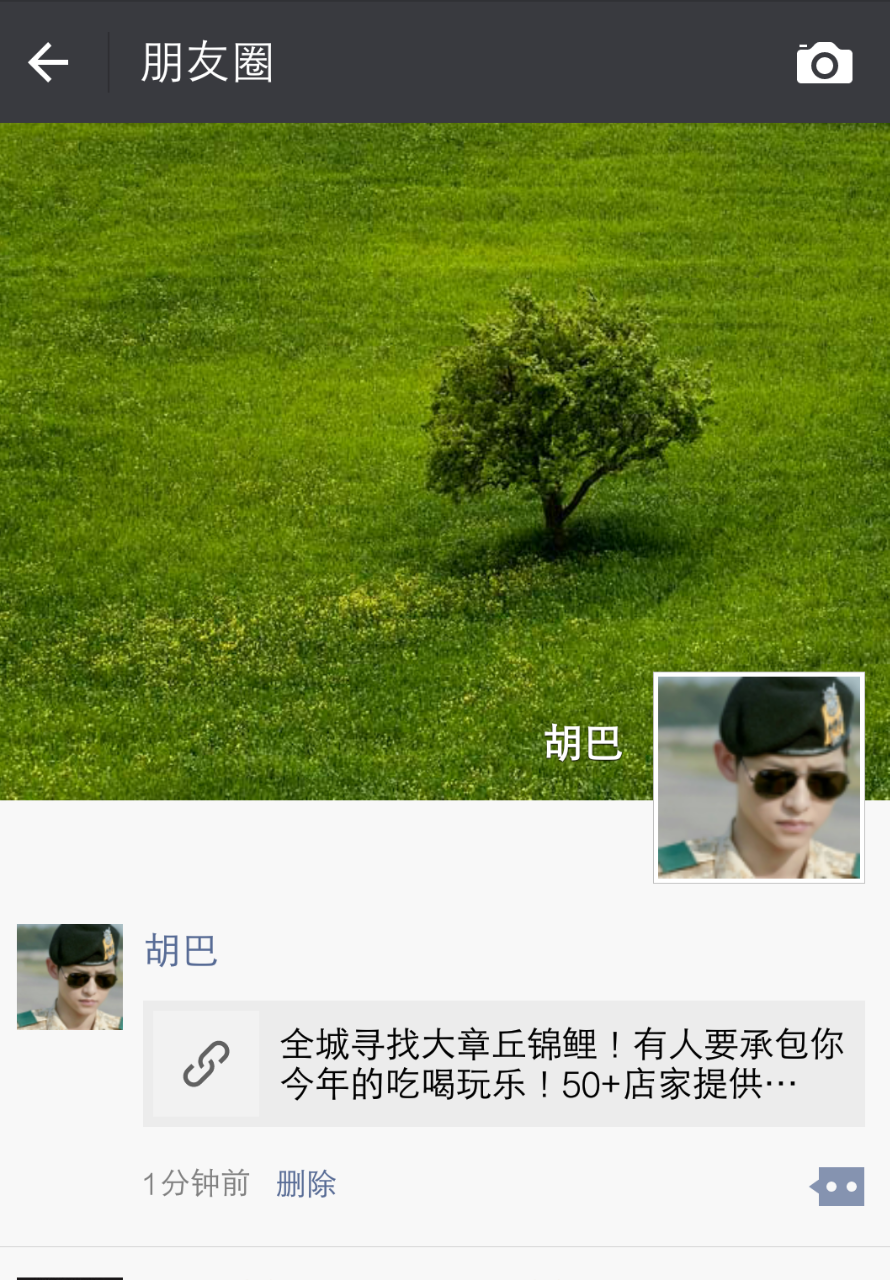Delete the post with 删除
This screenshot has height=1280, width=890.
pos(306,1184)
